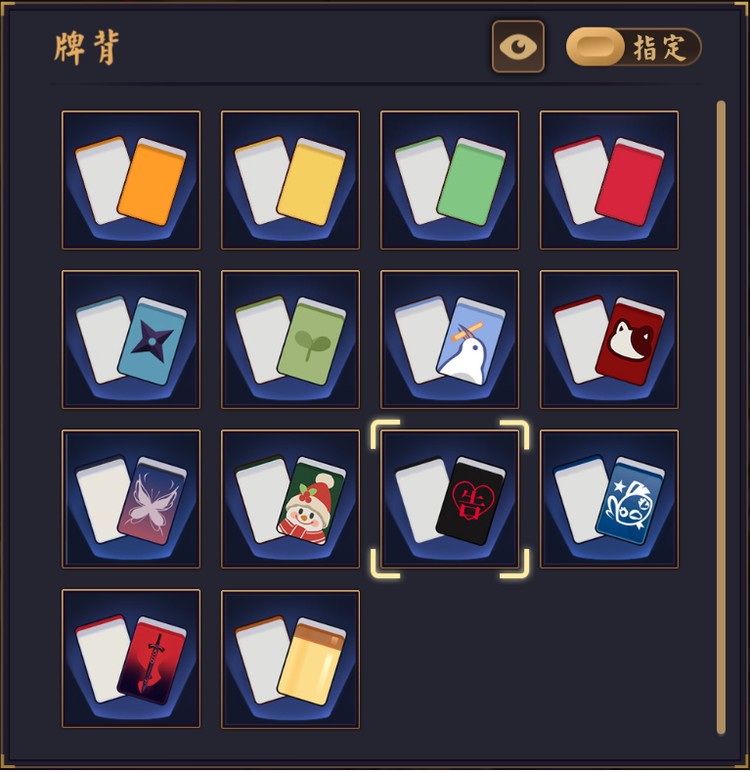Choose the Christmas snowman tile back
The image size is (750, 772).
pyautogui.click(x=290, y=499)
